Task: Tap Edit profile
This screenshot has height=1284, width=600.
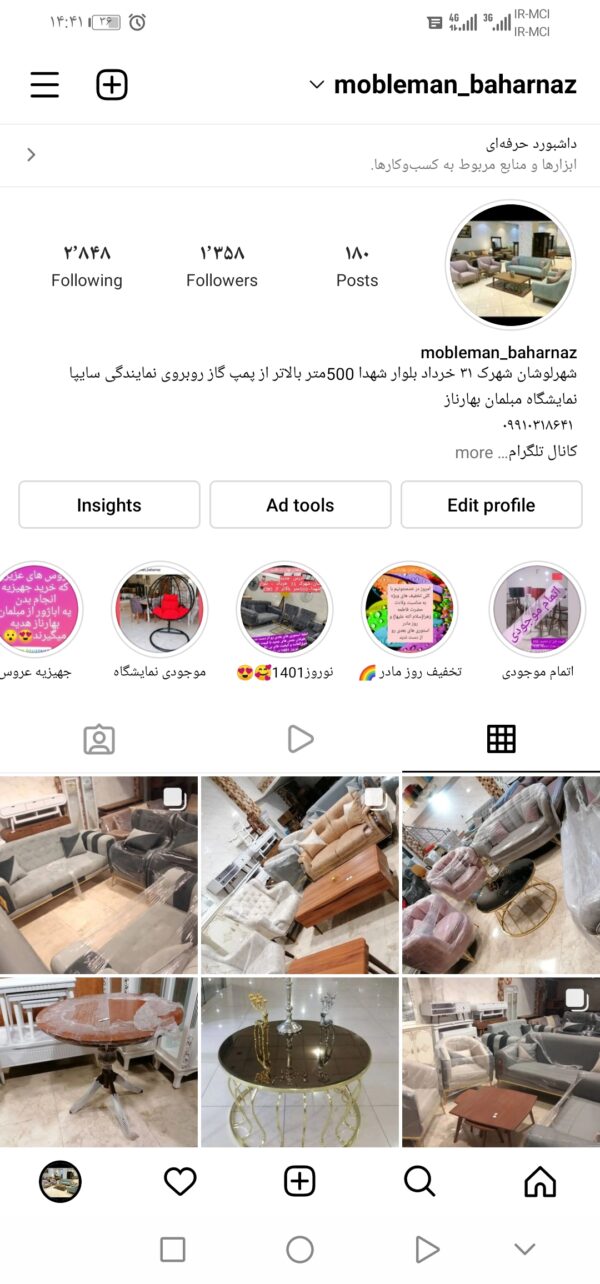Action: (491, 505)
